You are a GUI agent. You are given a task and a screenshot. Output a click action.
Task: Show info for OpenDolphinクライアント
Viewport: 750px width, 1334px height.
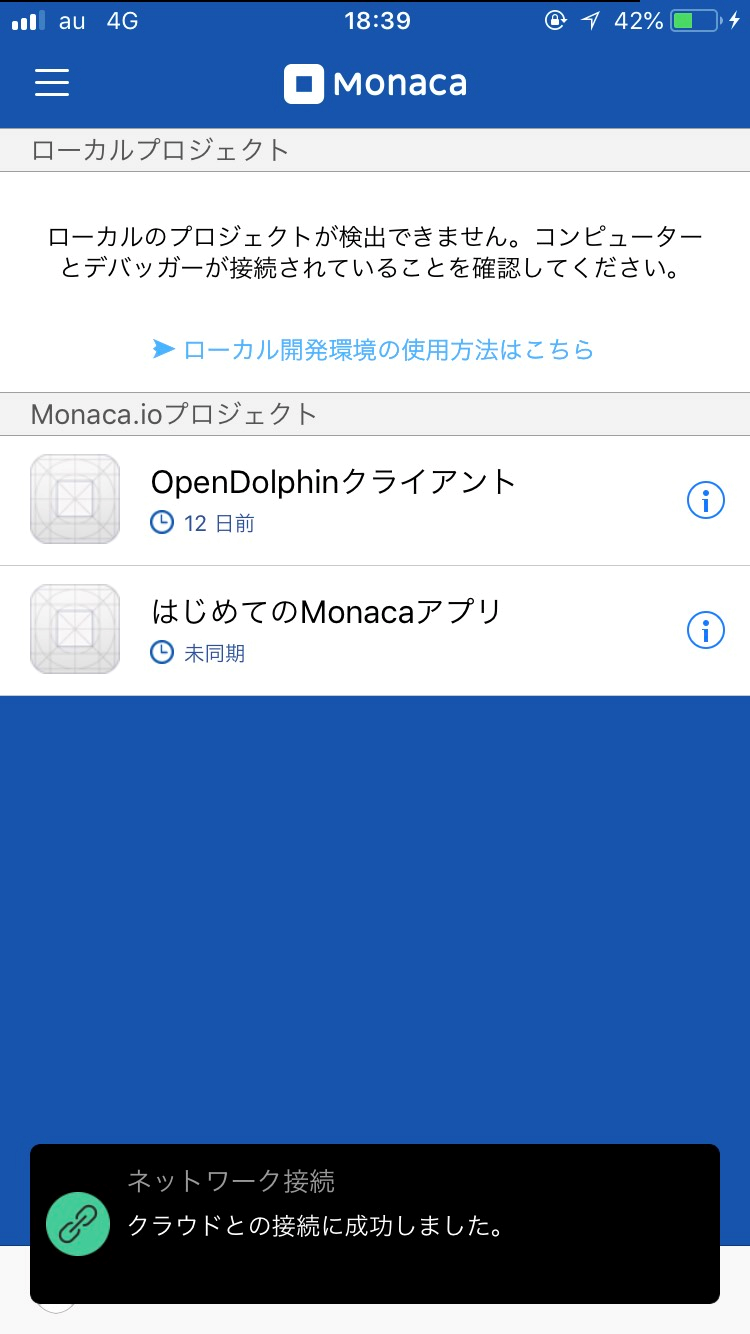click(706, 500)
